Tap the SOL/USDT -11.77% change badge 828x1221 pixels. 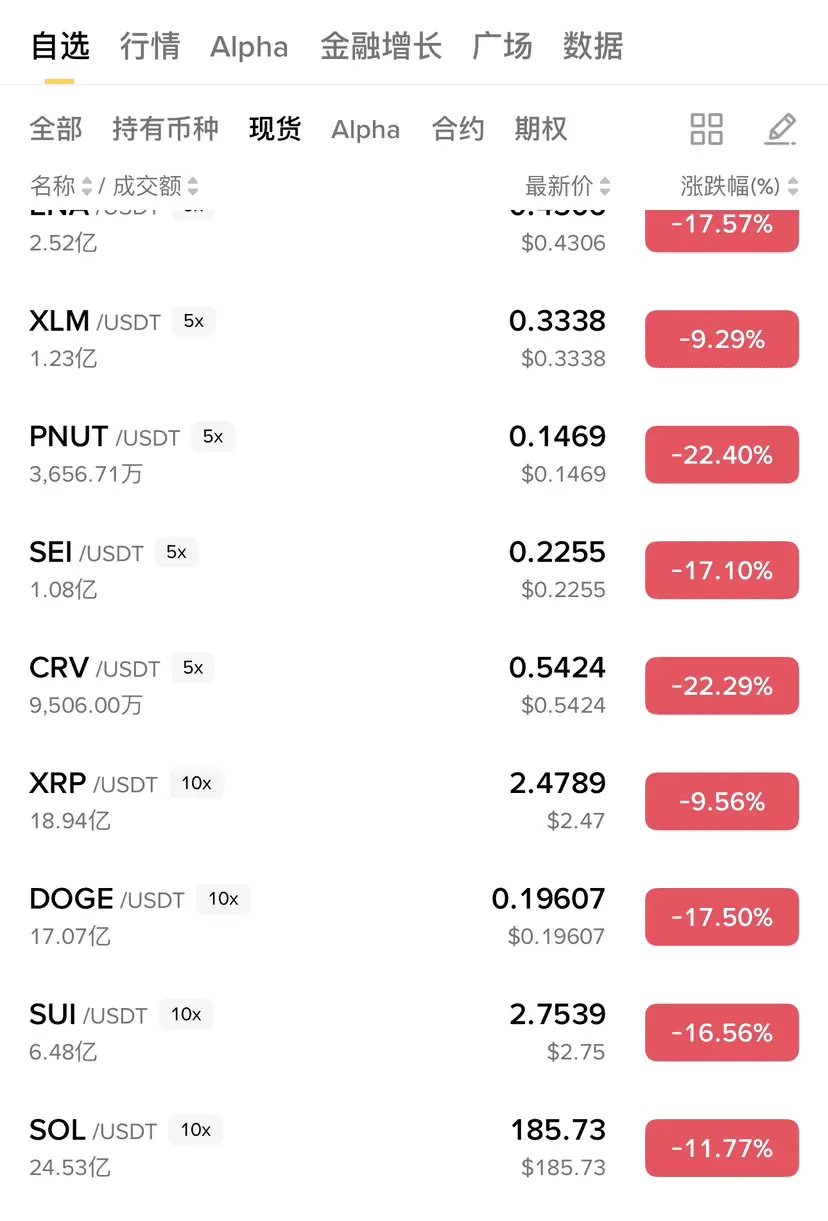tap(722, 1148)
